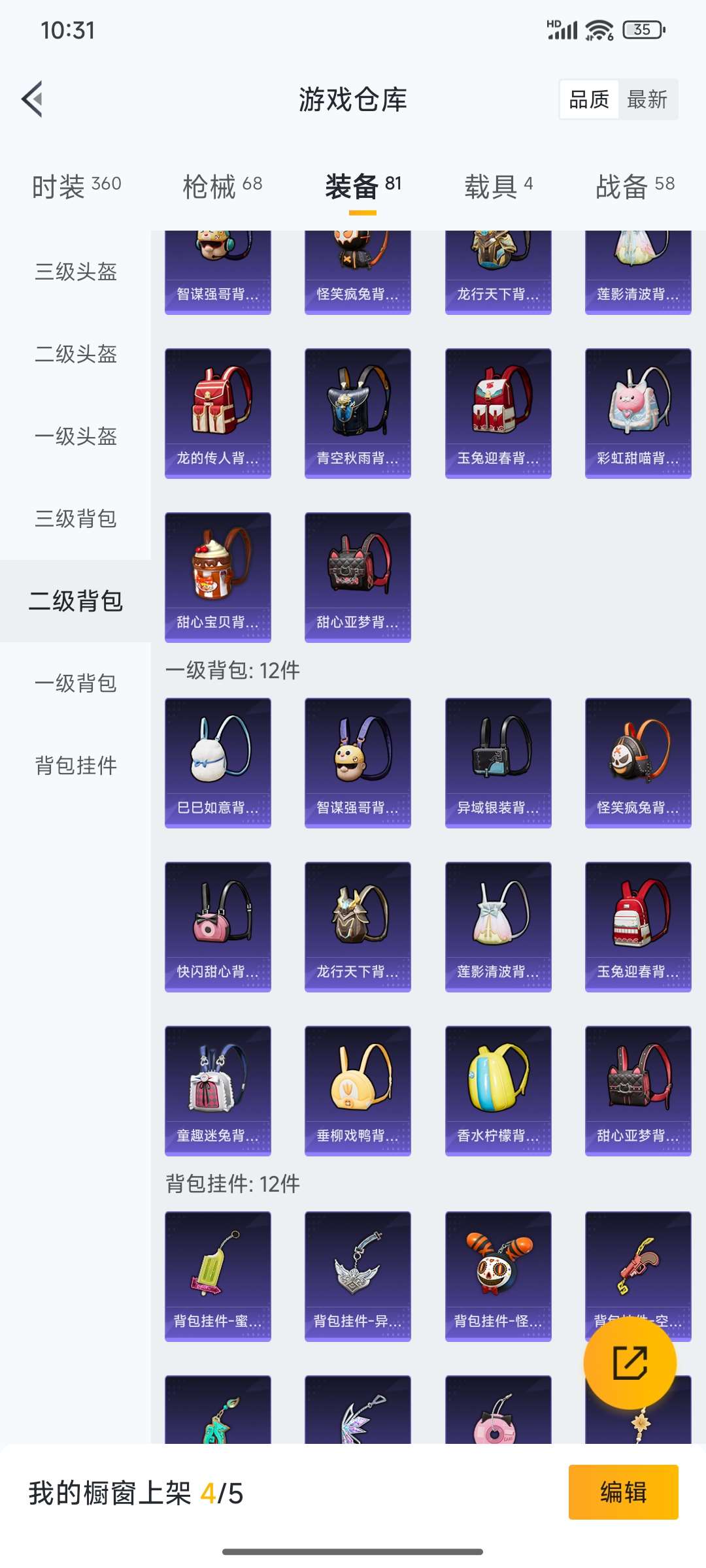Image resolution: width=706 pixels, height=1568 pixels.
Task: Switch to the 枪械 tab
Action: coord(222,187)
